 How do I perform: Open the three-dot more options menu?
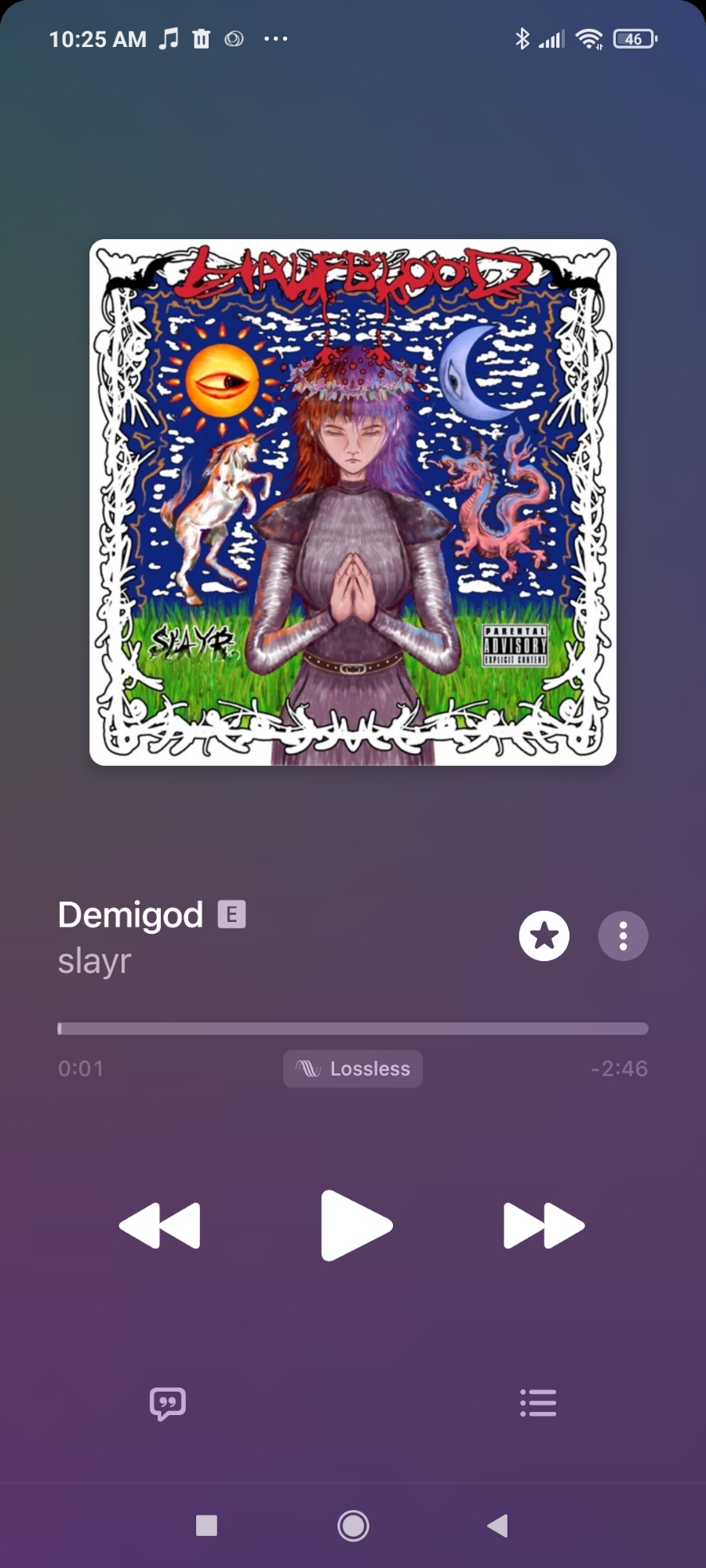click(x=623, y=935)
